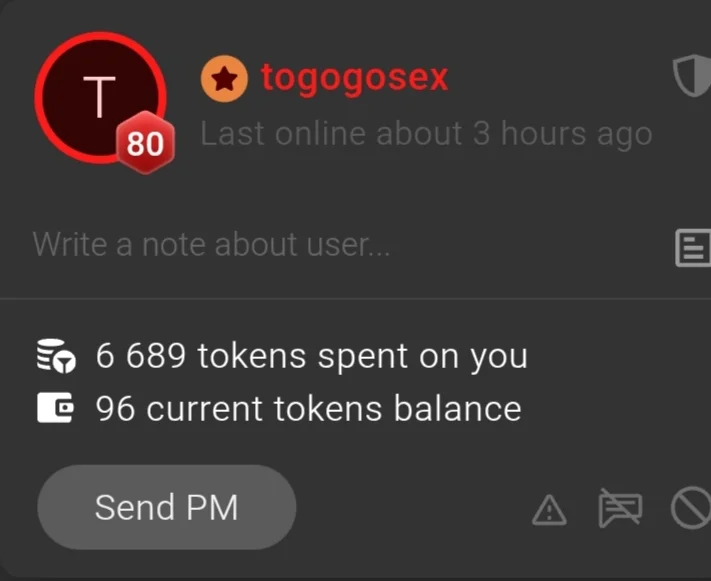711x581 pixels.
Task: Open togogosex's profile from the username
Action: (x=354, y=77)
